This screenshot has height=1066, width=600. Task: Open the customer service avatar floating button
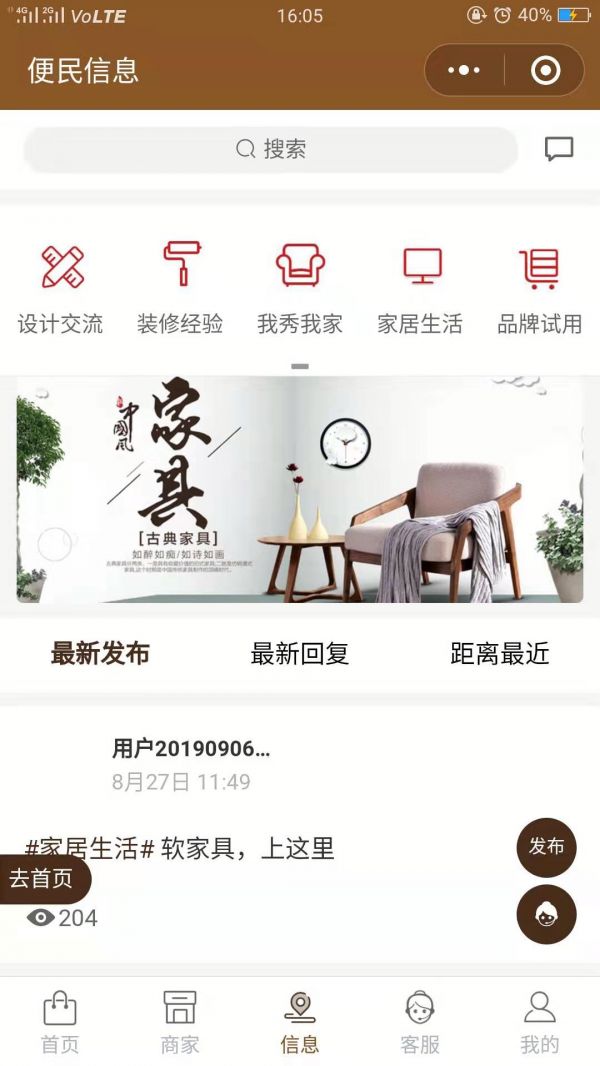click(546, 914)
